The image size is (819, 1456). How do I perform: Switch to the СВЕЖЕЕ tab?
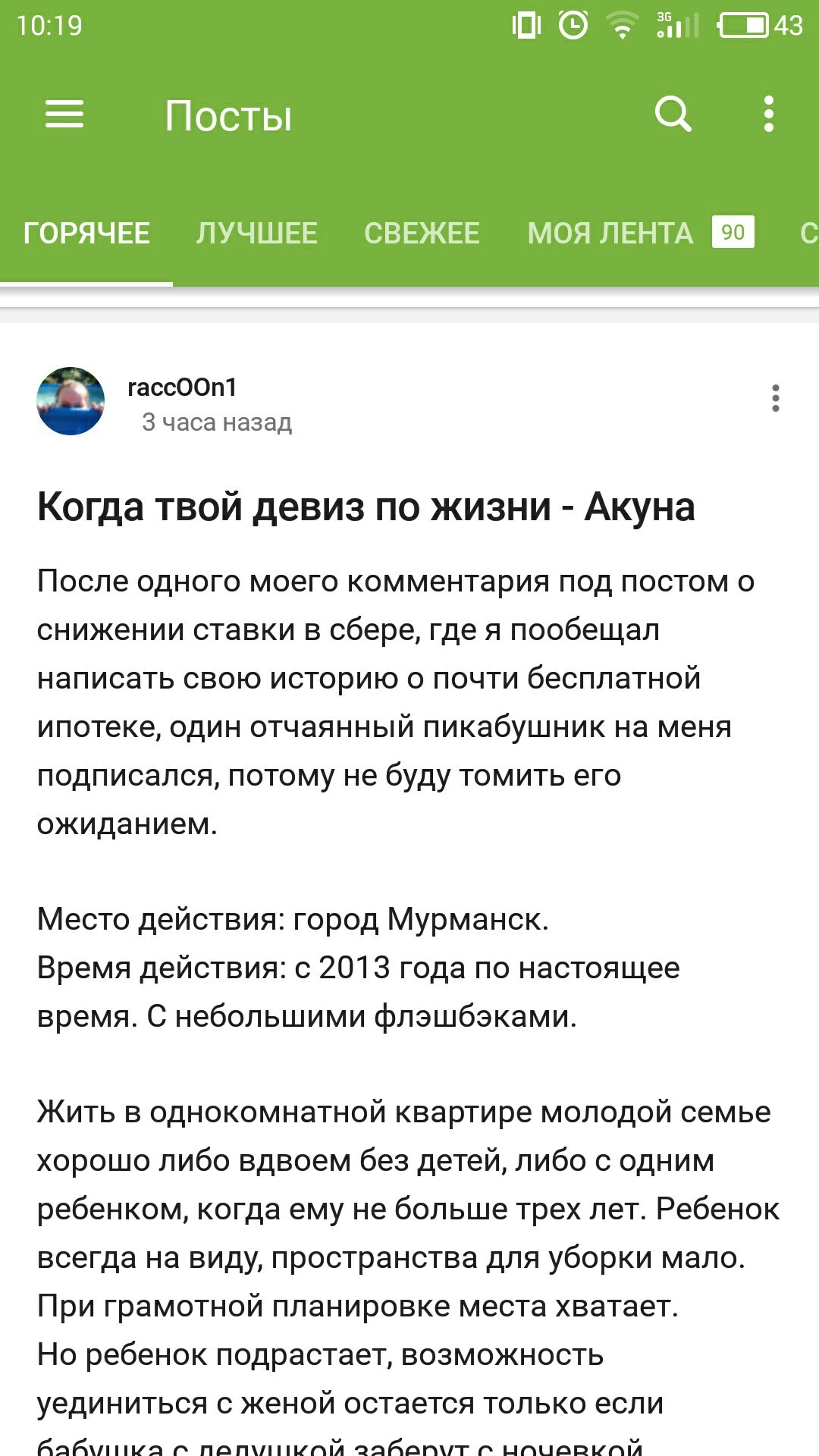[x=422, y=233]
